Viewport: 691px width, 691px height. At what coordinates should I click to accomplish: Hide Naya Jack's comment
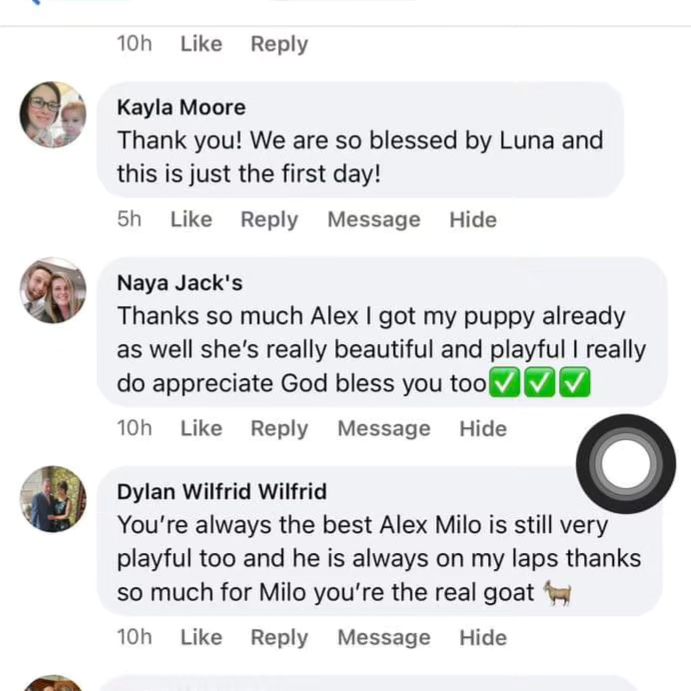click(x=483, y=428)
